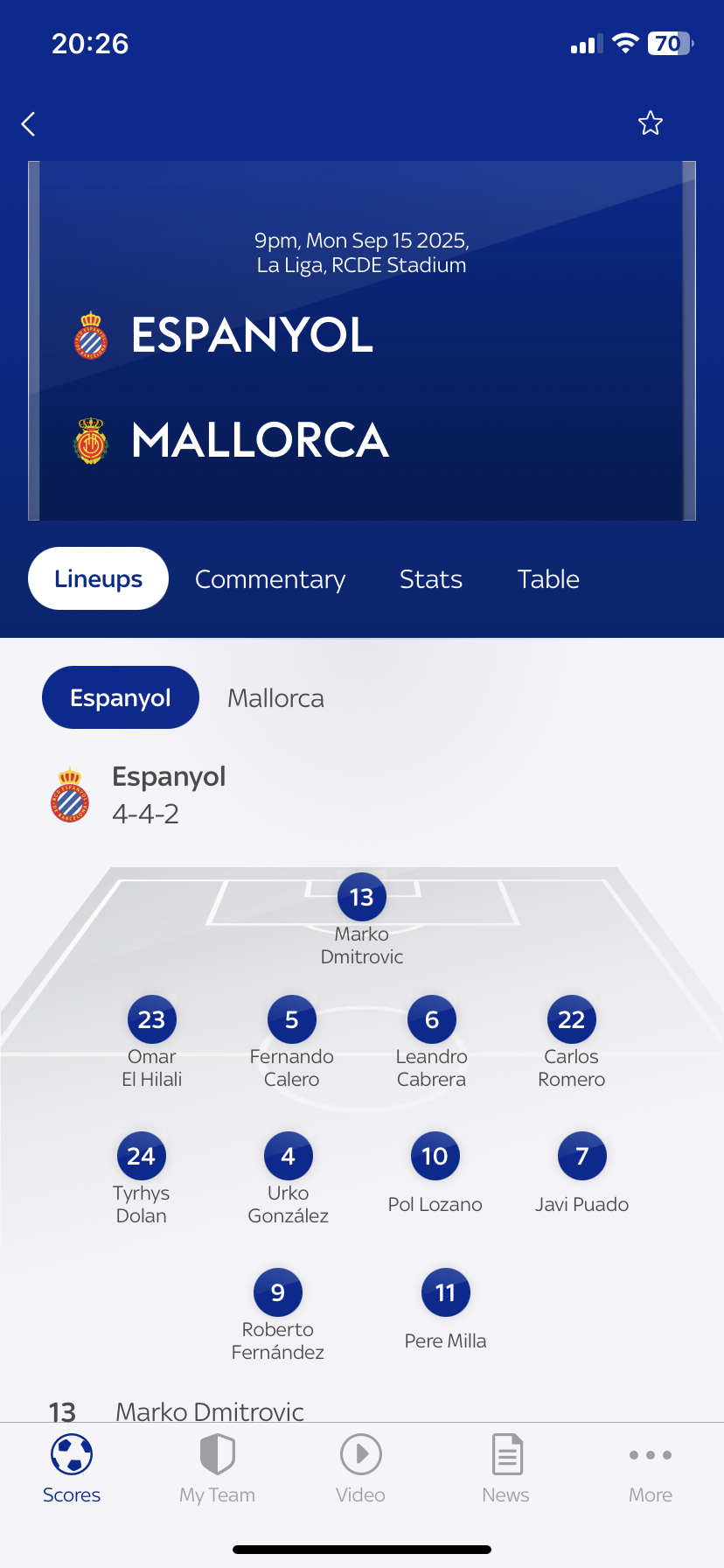Open the More menu
The image size is (724, 1568).
click(x=651, y=1469)
